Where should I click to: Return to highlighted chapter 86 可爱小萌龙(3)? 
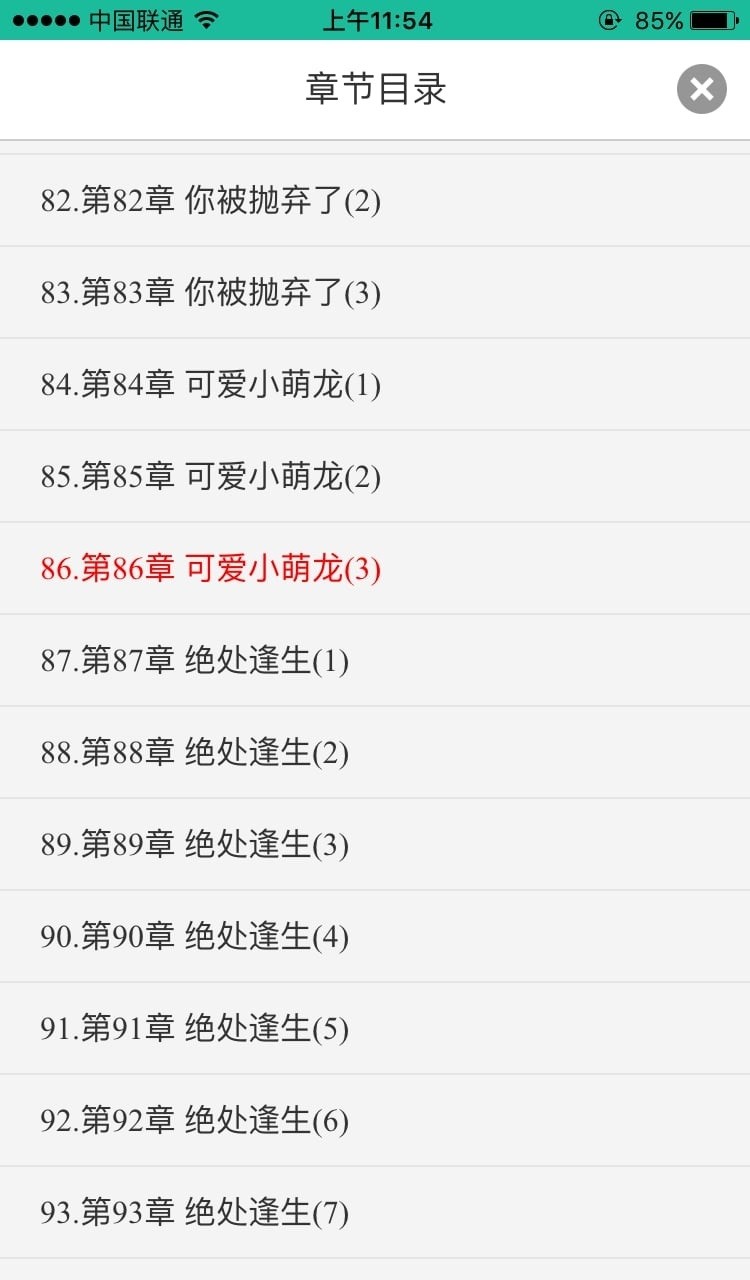click(211, 569)
